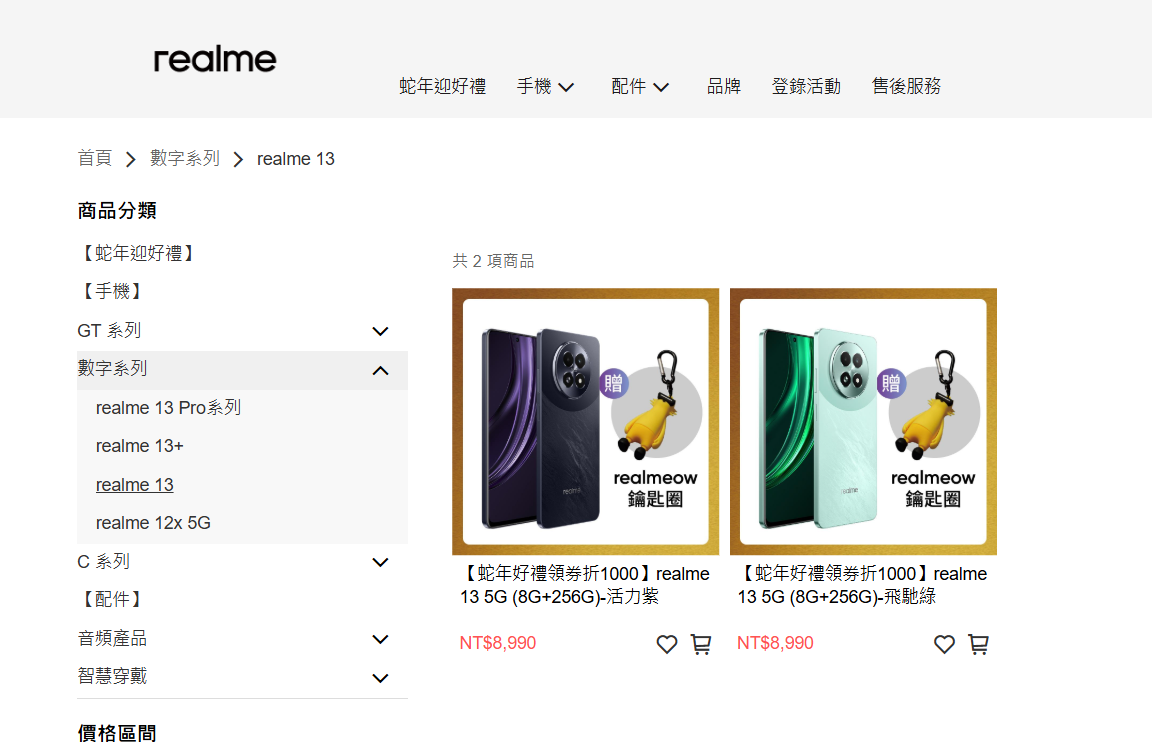
Task: Expand the 配件 dropdown in top navigation
Action: tap(640, 86)
